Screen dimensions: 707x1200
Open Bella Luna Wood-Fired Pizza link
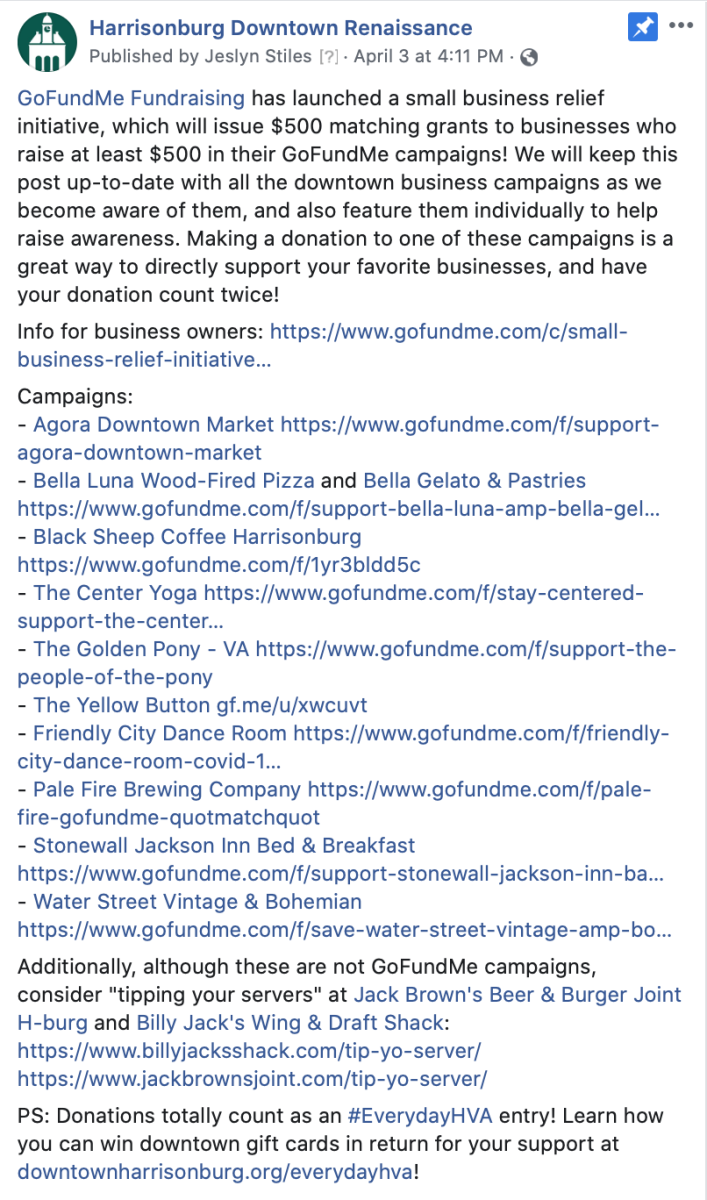[174, 481]
